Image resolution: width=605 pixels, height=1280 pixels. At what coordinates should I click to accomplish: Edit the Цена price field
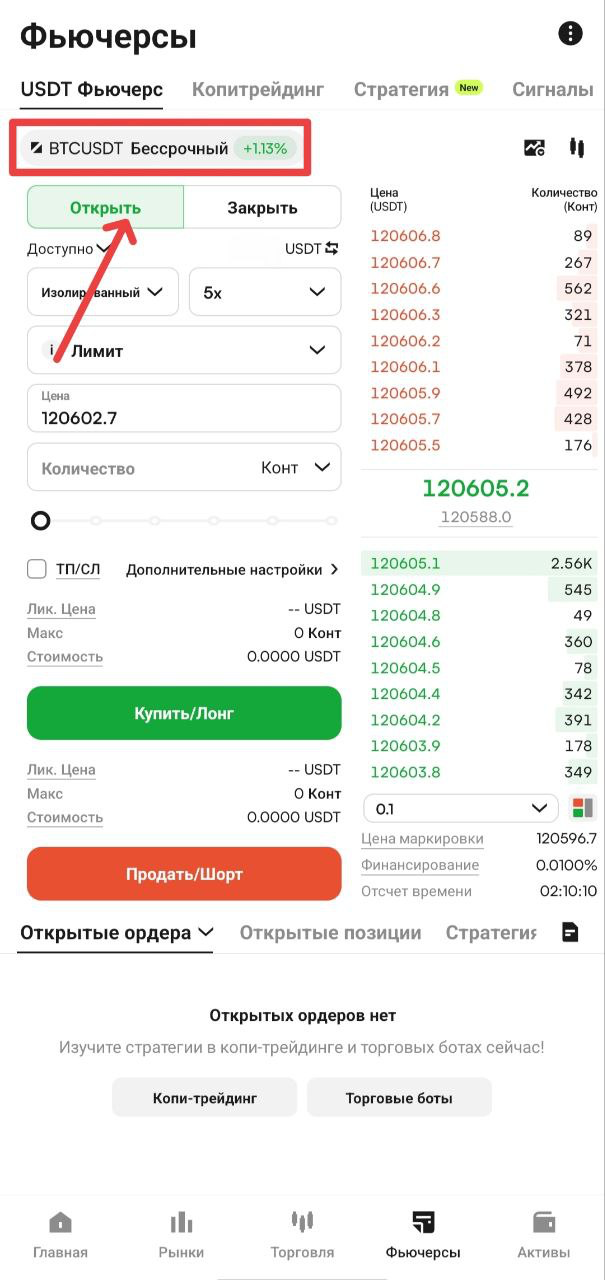coord(184,409)
